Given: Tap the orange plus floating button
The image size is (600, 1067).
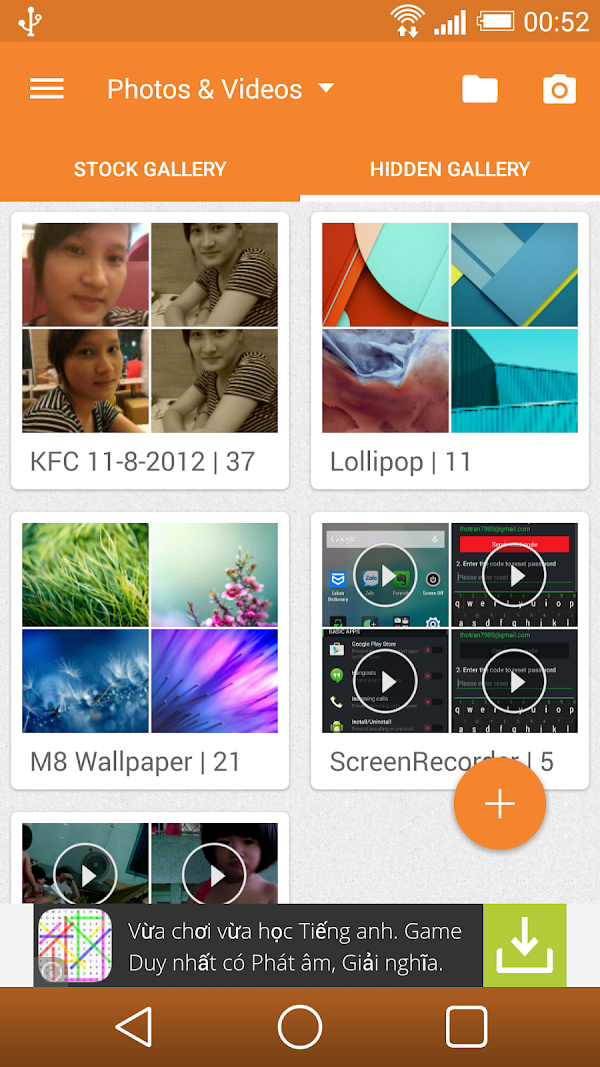Looking at the screenshot, I should pyautogui.click(x=500, y=805).
